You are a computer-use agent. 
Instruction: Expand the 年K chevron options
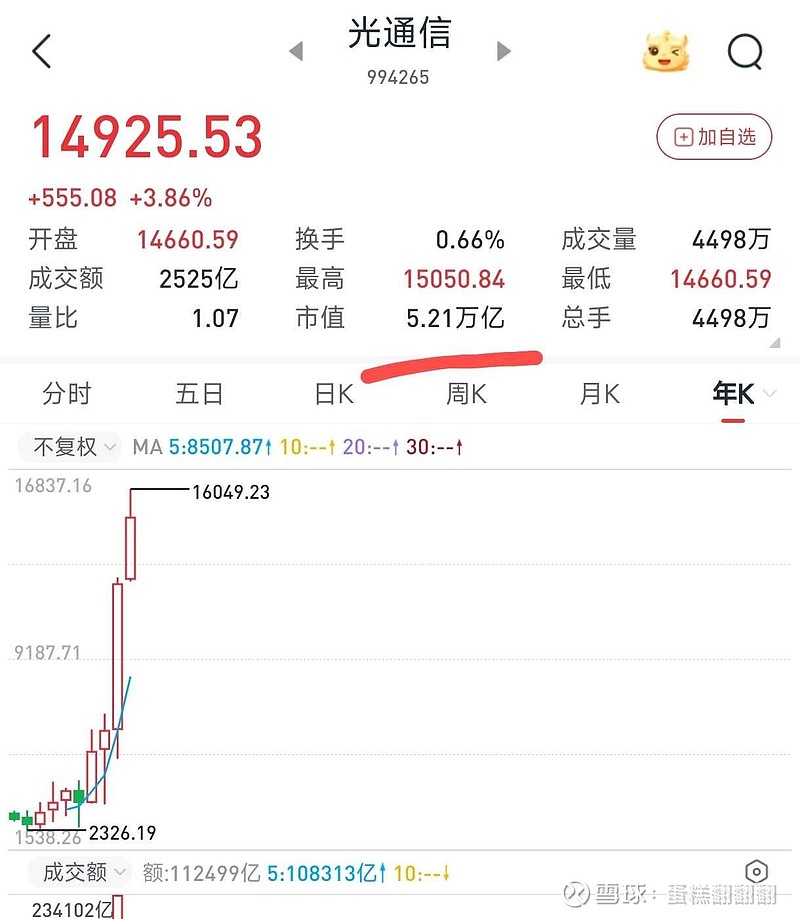[766, 393]
